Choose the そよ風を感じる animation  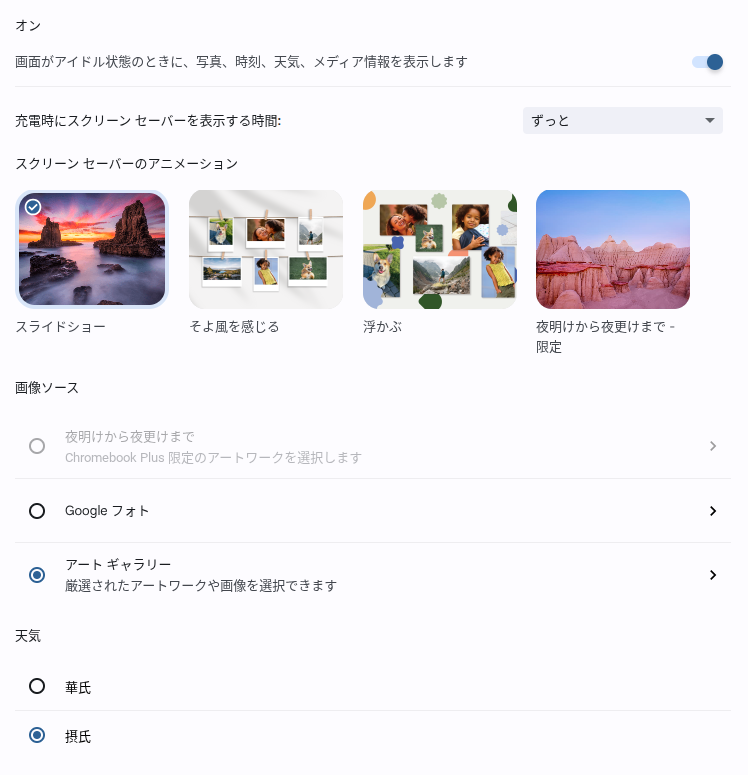(x=266, y=249)
